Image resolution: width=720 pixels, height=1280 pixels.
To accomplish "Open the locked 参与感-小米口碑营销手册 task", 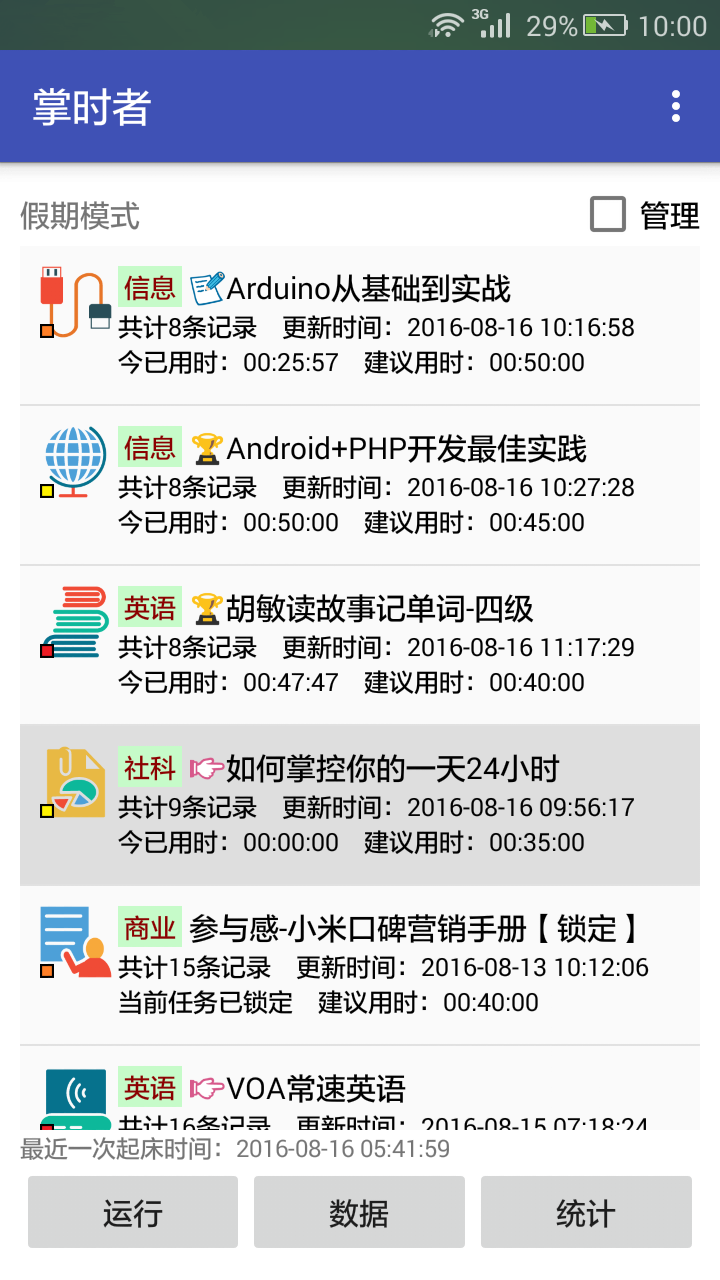I will coord(360,965).
